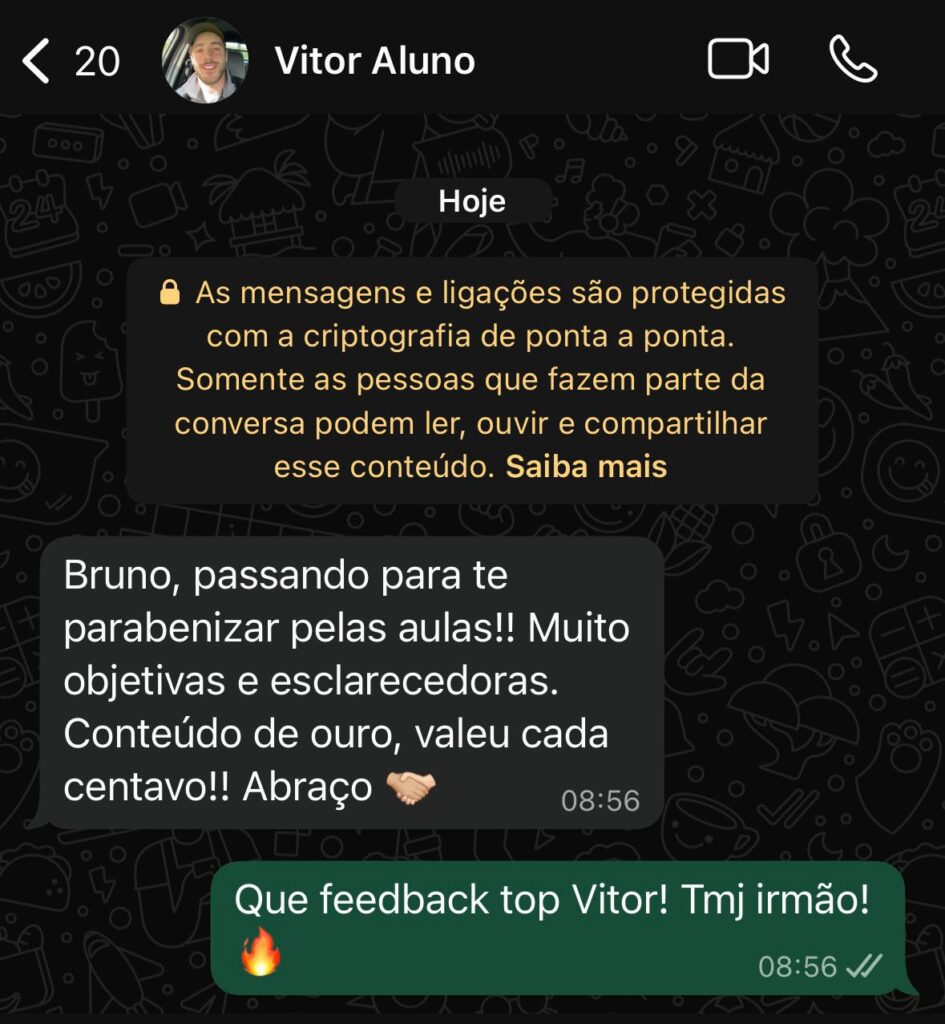
Task: Go back to the chat list
Action: pyautogui.click(x=38, y=61)
